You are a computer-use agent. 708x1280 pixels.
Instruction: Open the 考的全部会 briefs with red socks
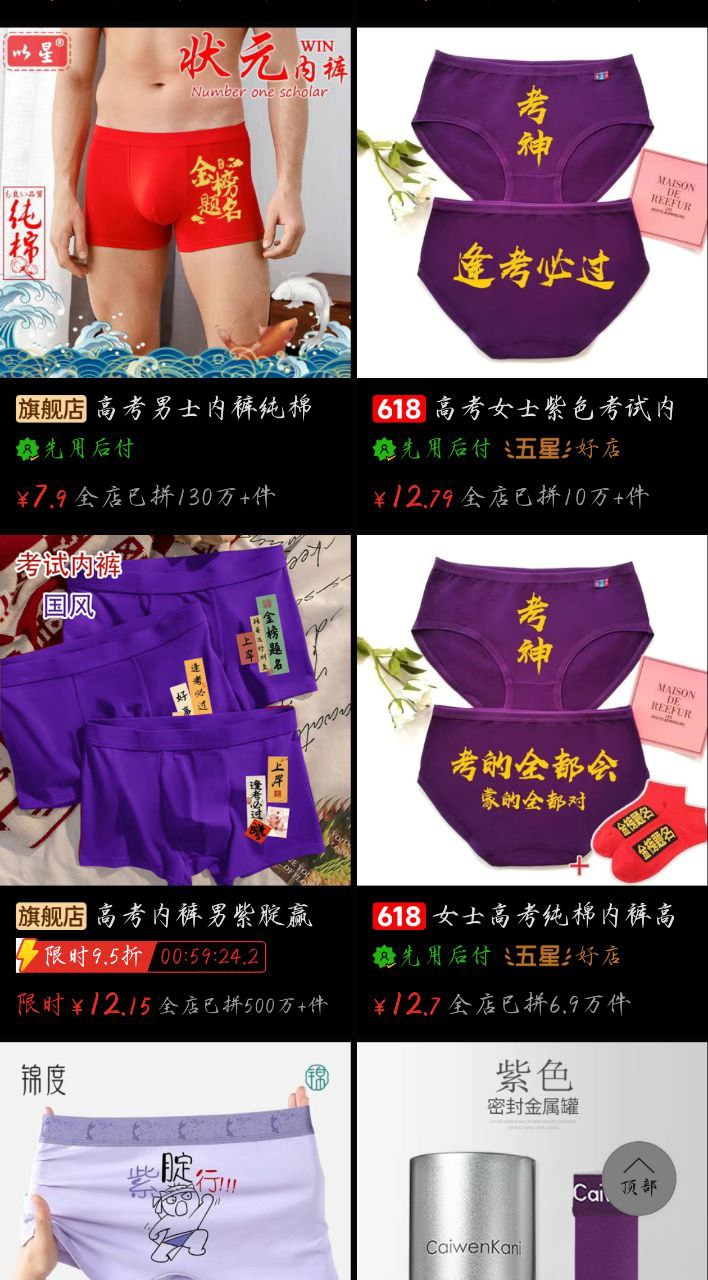(532, 710)
